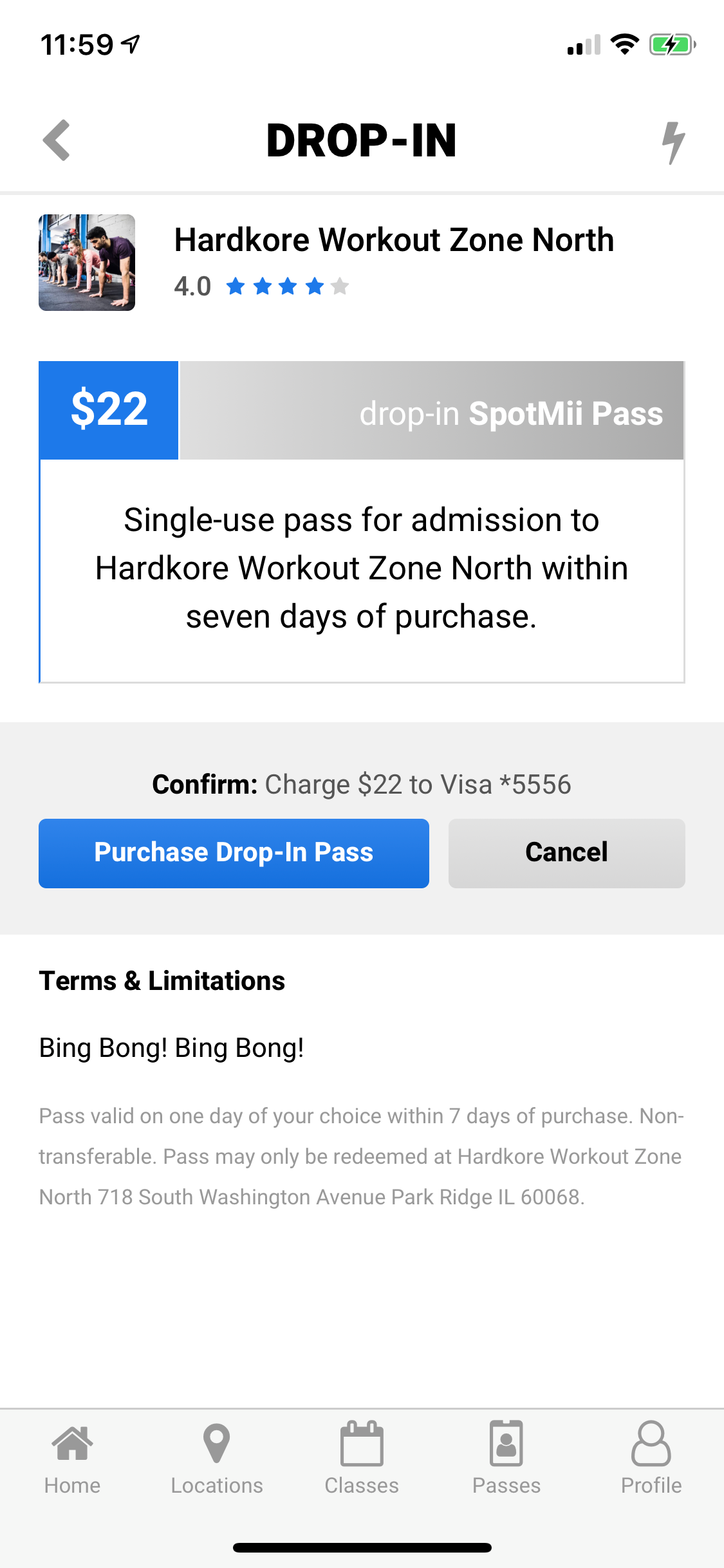Tap the battery charging indicator

pos(671,44)
